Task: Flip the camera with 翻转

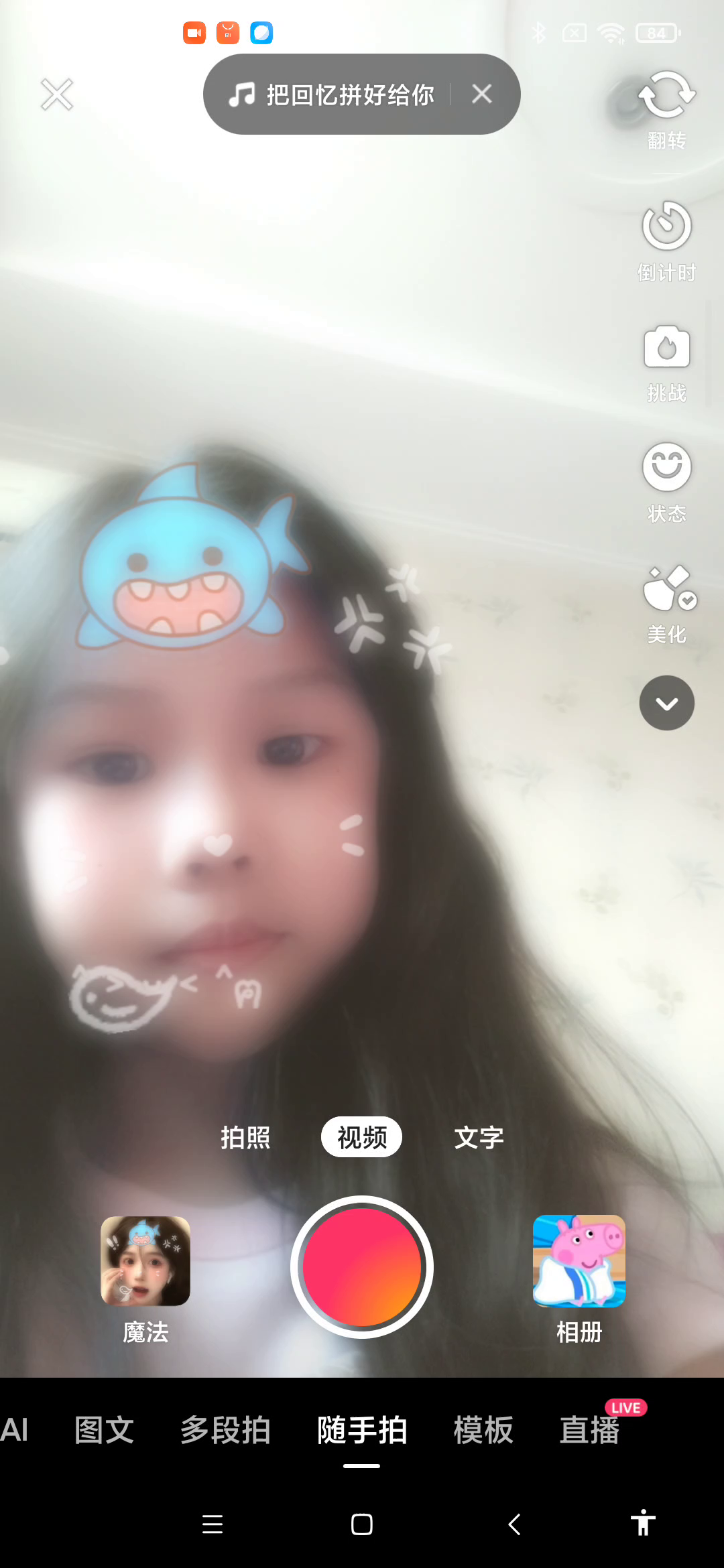Action: (x=666, y=107)
